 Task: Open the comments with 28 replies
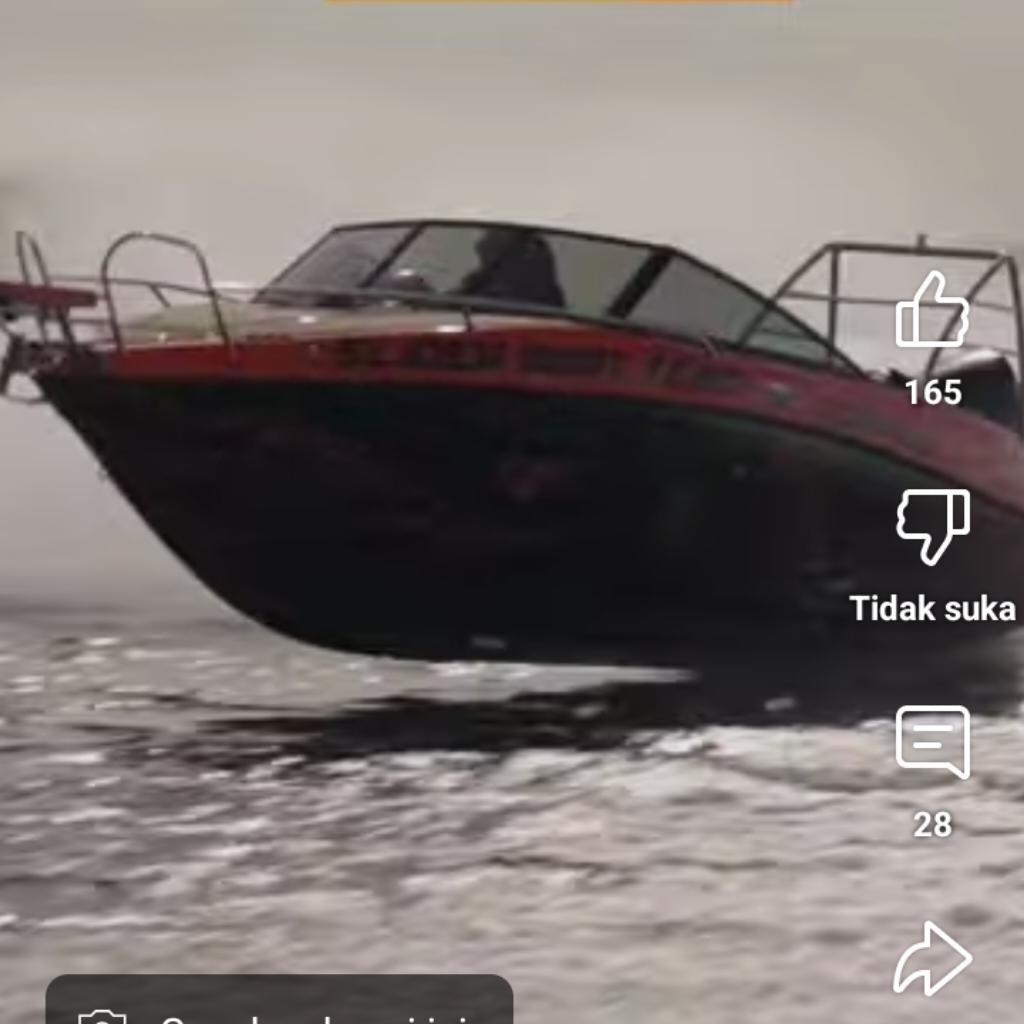pyautogui.click(x=932, y=742)
